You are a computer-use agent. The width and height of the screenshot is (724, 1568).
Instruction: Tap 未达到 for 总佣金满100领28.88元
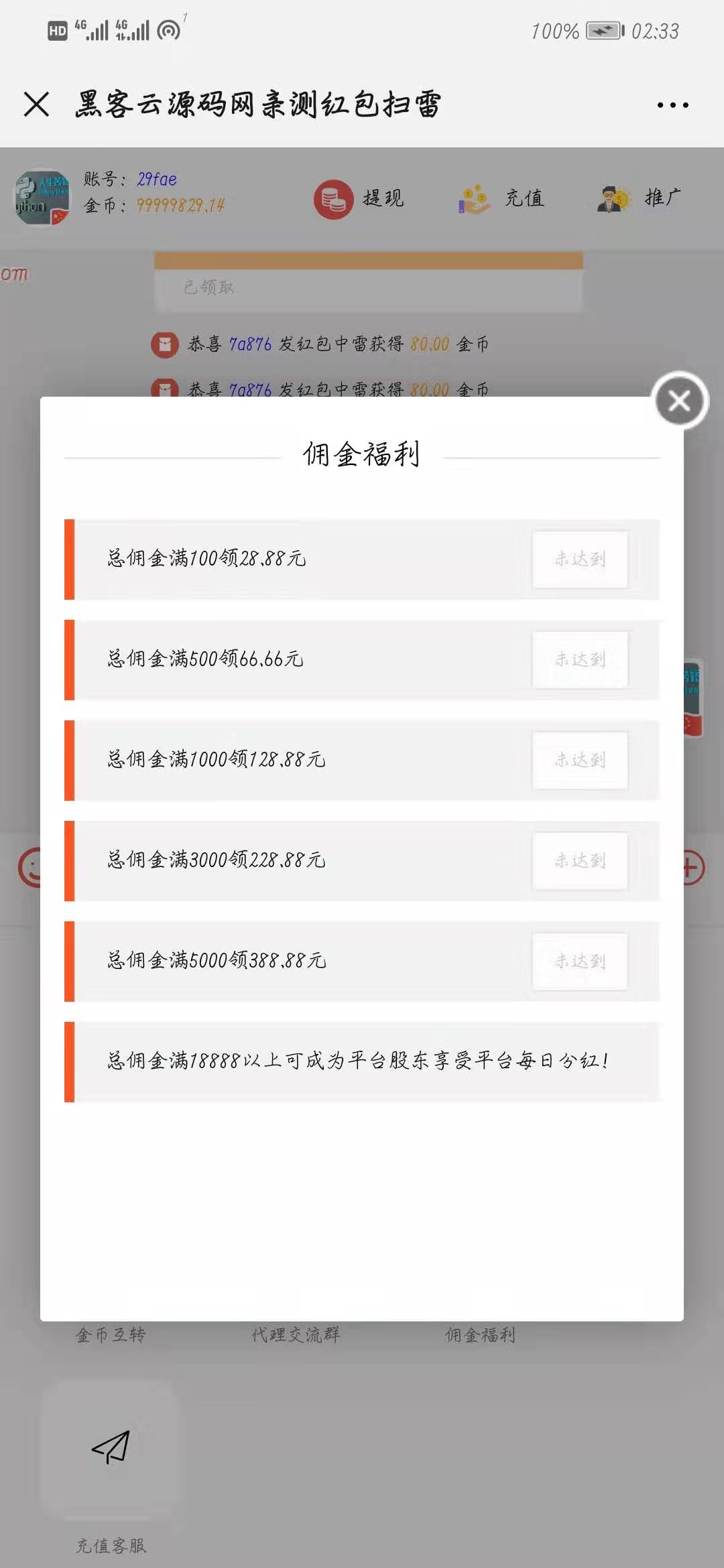[x=580, y=560]
